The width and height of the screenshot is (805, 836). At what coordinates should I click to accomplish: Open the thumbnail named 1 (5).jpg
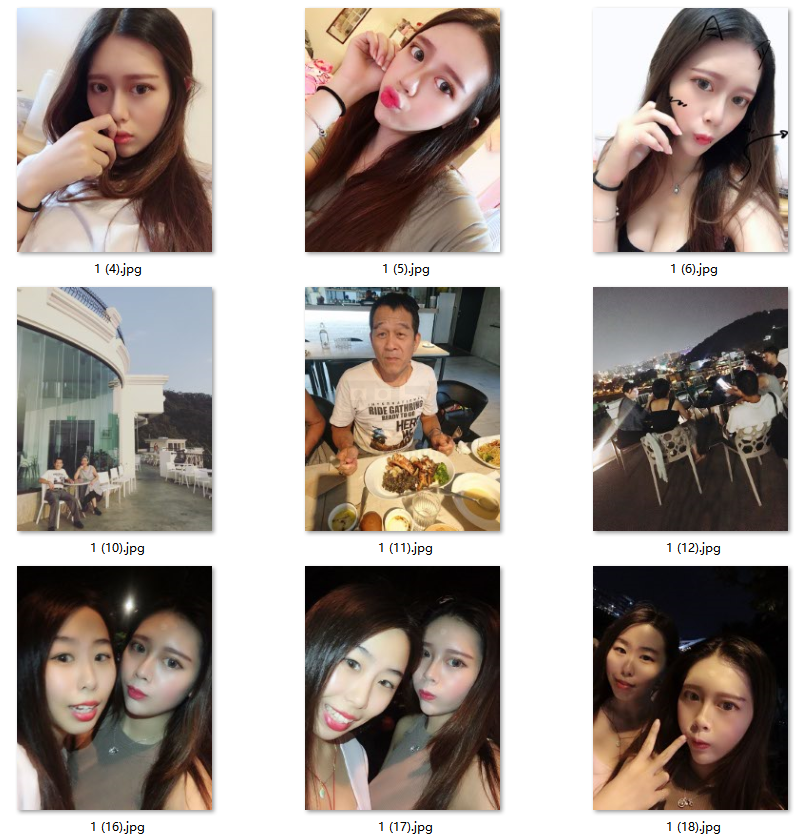pos(403,130)
